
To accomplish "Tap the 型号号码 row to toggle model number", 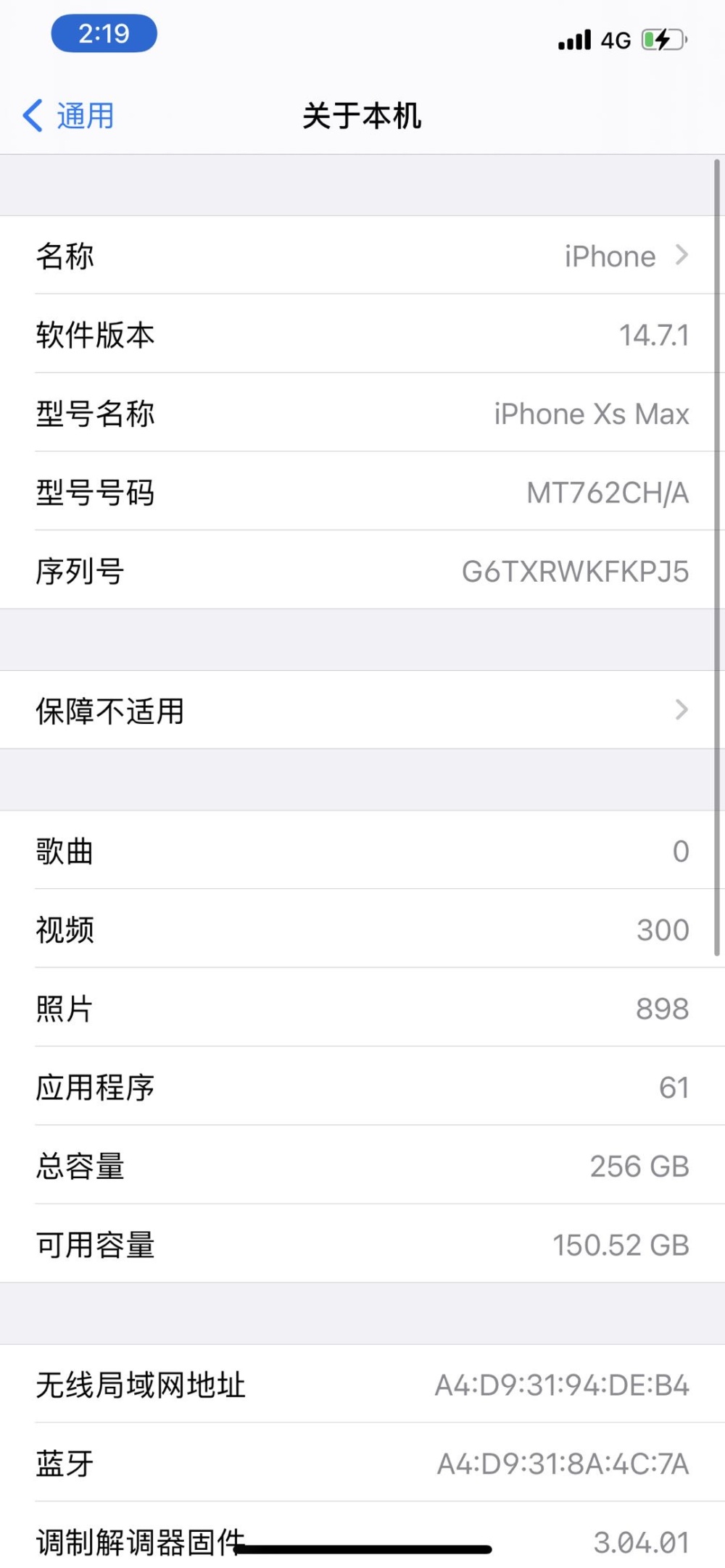I will (x=362, y=491).
